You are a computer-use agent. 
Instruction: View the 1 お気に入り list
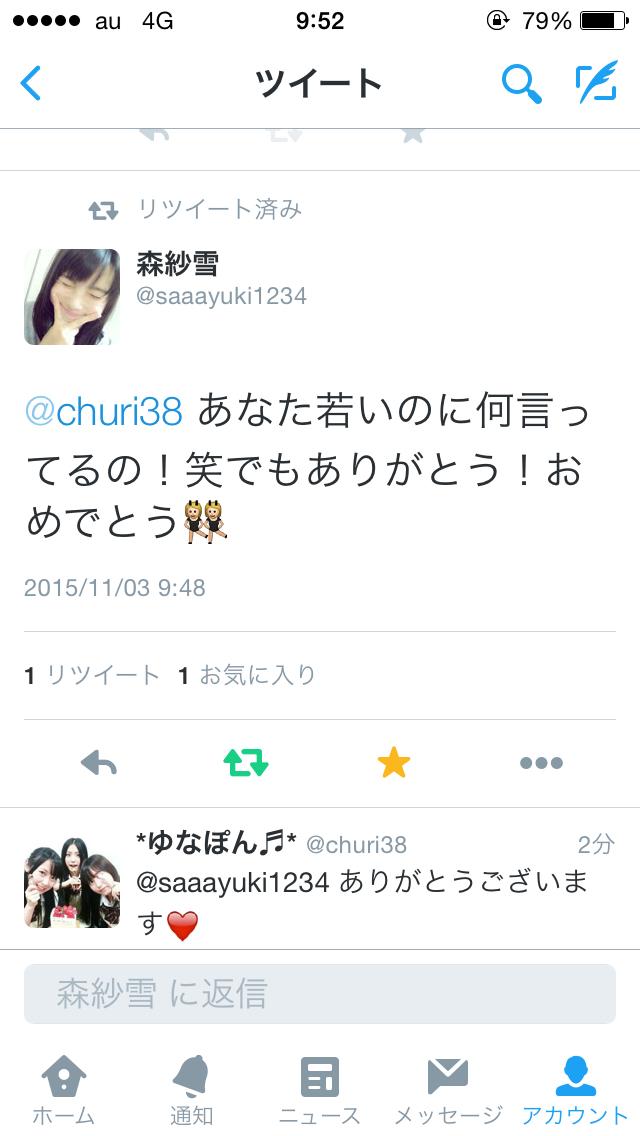click(x=247, y=676)
